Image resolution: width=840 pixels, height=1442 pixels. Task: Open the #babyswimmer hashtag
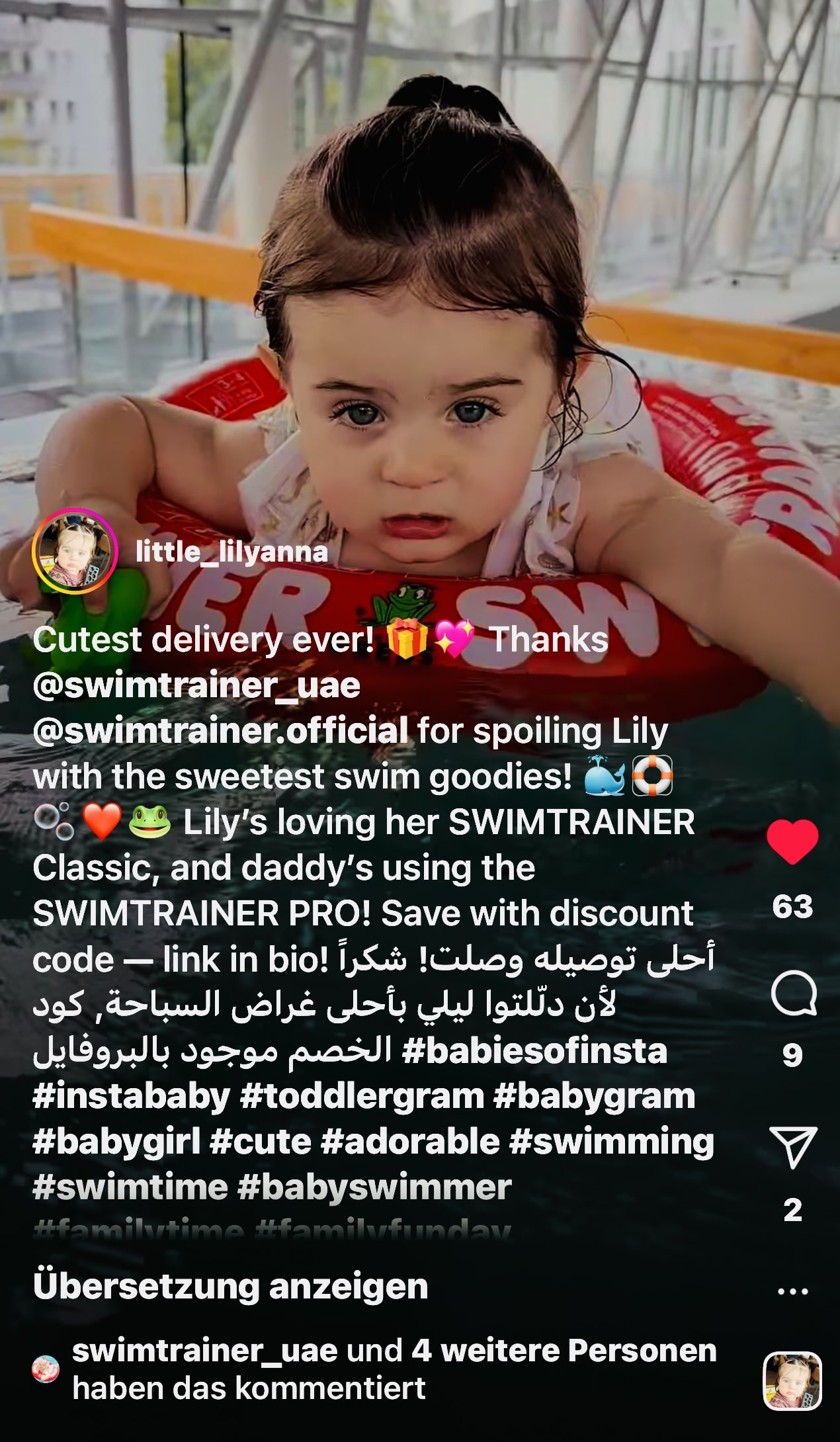pos(374,1187)
